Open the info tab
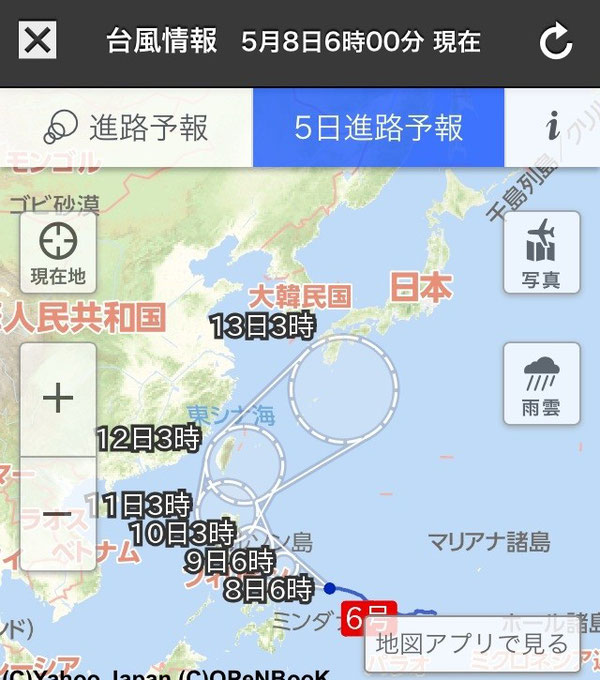600x680 pixels. (552, 128)
